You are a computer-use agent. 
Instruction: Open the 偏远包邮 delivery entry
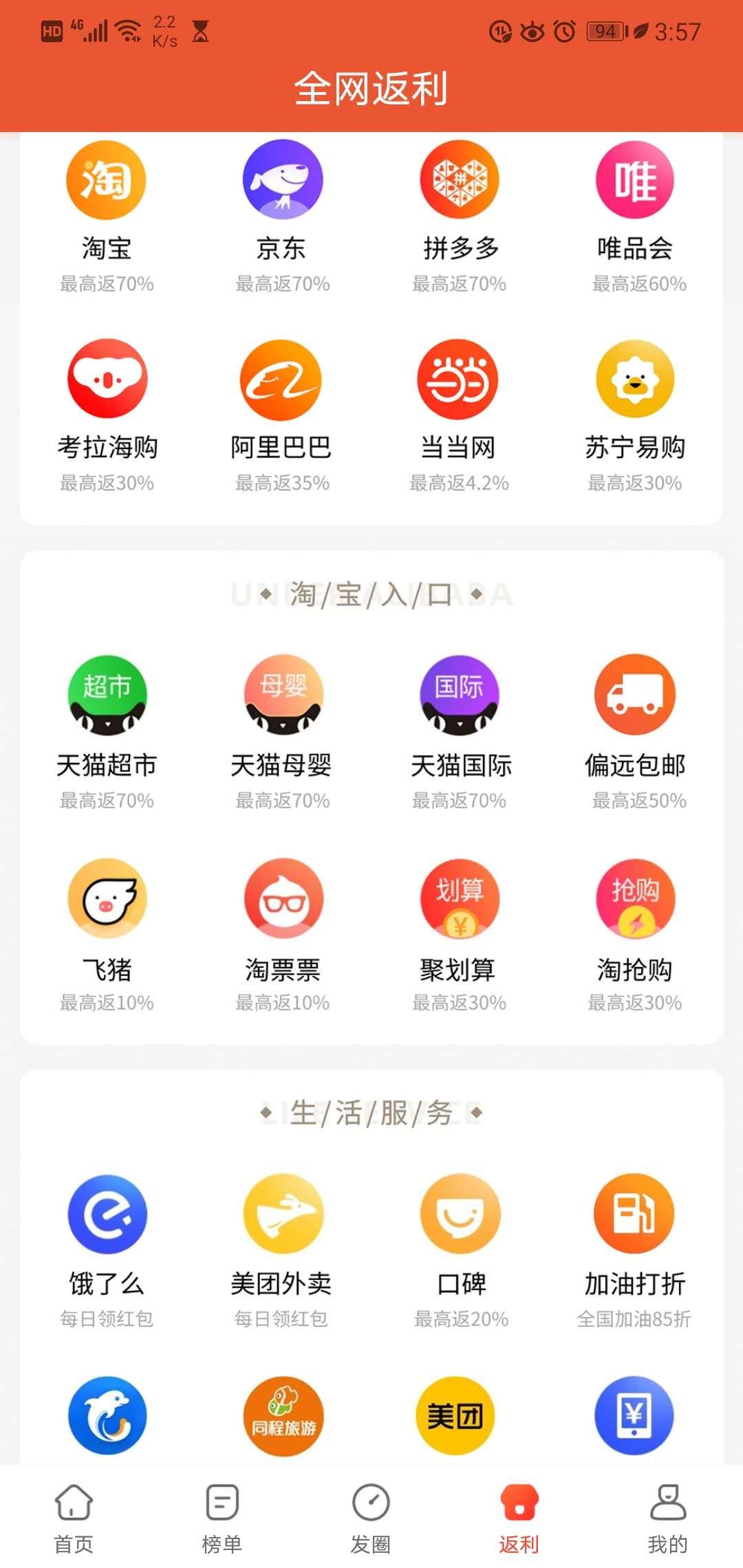pos(635,696)
